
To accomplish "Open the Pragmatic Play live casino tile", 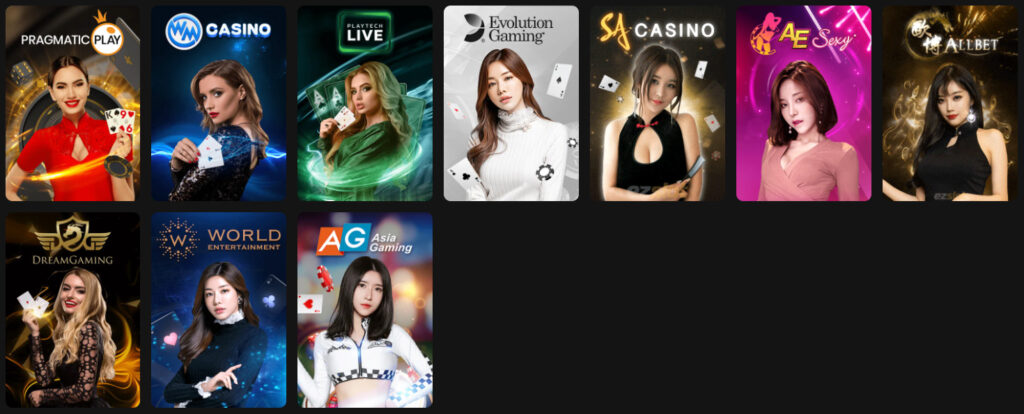I will 72,104.
